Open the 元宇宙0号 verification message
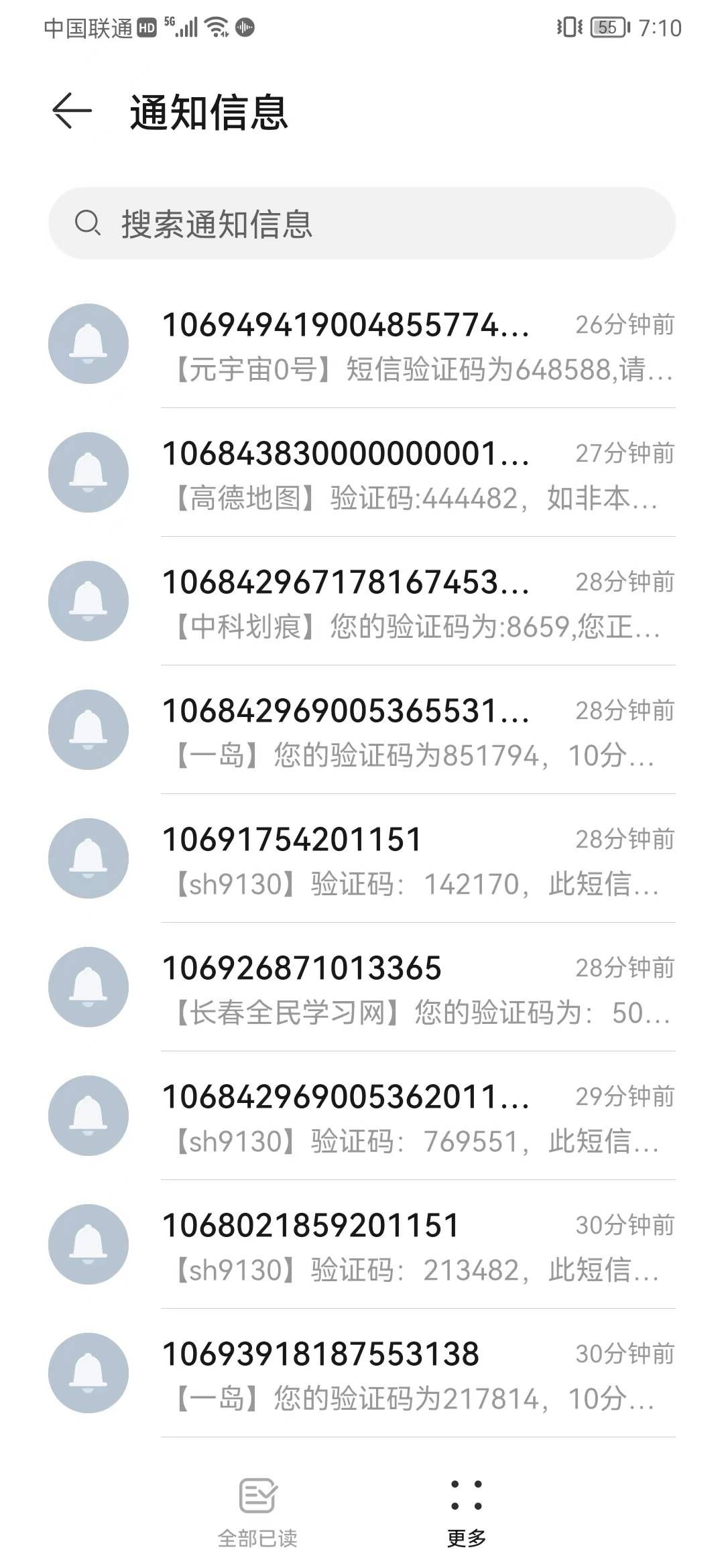 pos(417,346)
